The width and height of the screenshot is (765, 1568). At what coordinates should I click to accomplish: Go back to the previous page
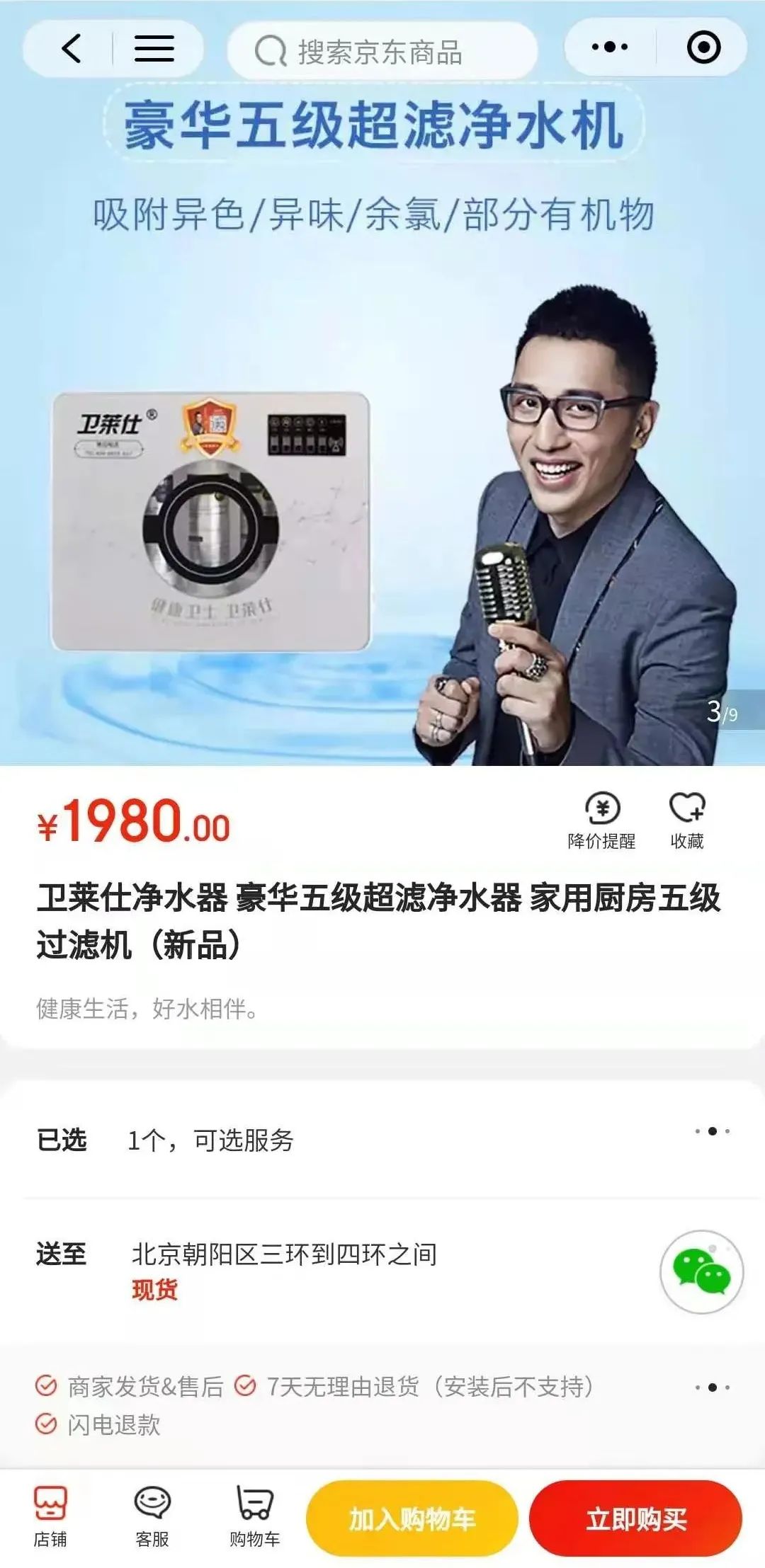71,49
